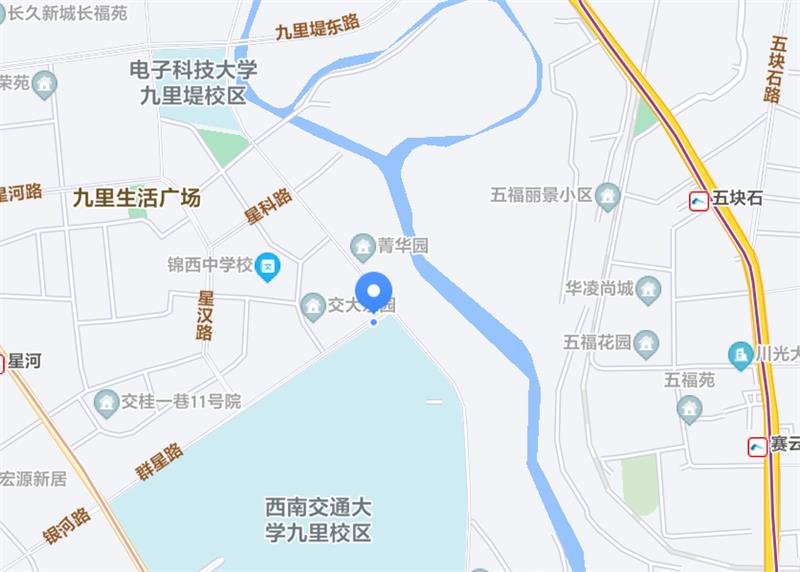Open the 华凌尚城 residential marker
800x572 pixels.
tap(648, 291)
